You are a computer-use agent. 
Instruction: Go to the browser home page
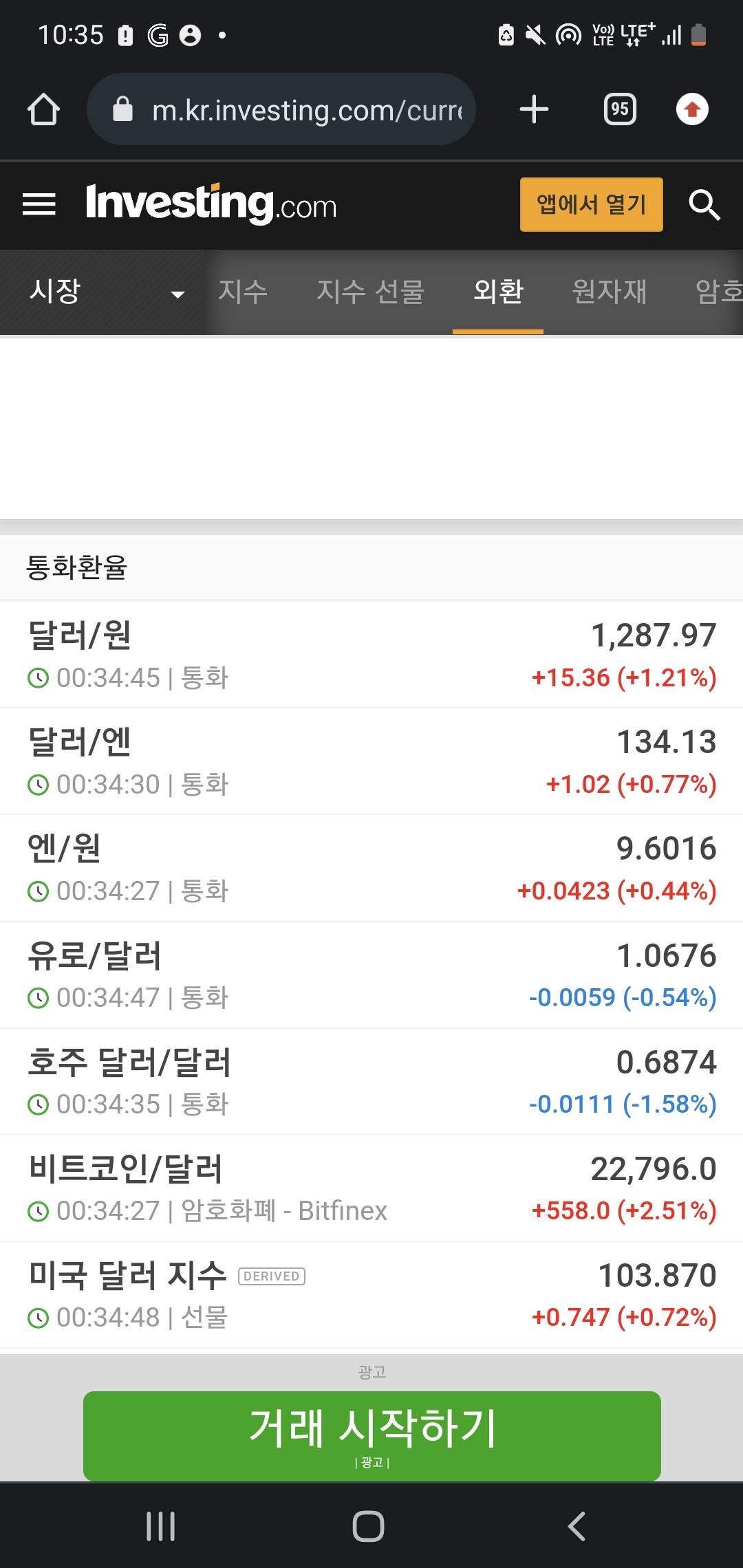(43, 110)
